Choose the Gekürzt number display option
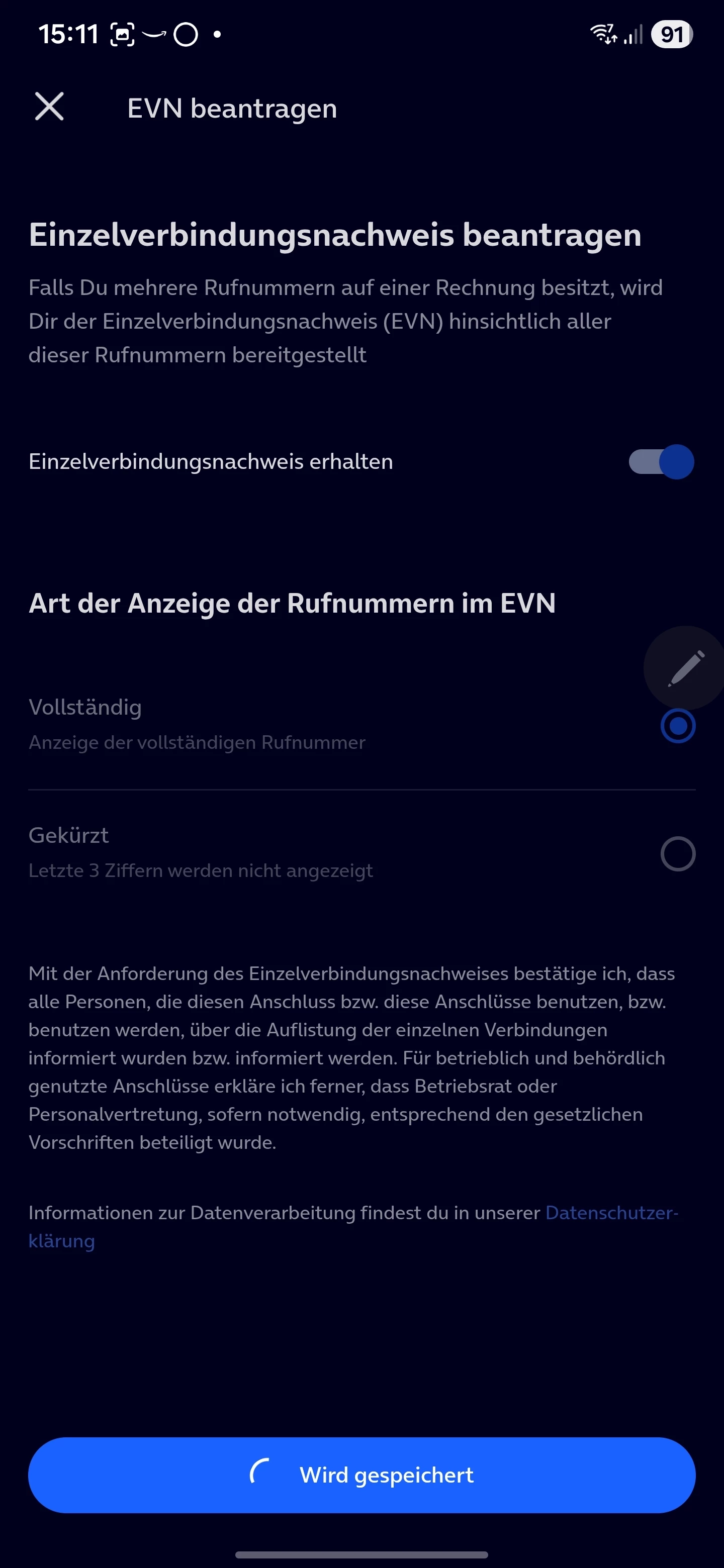 (677, 854)
